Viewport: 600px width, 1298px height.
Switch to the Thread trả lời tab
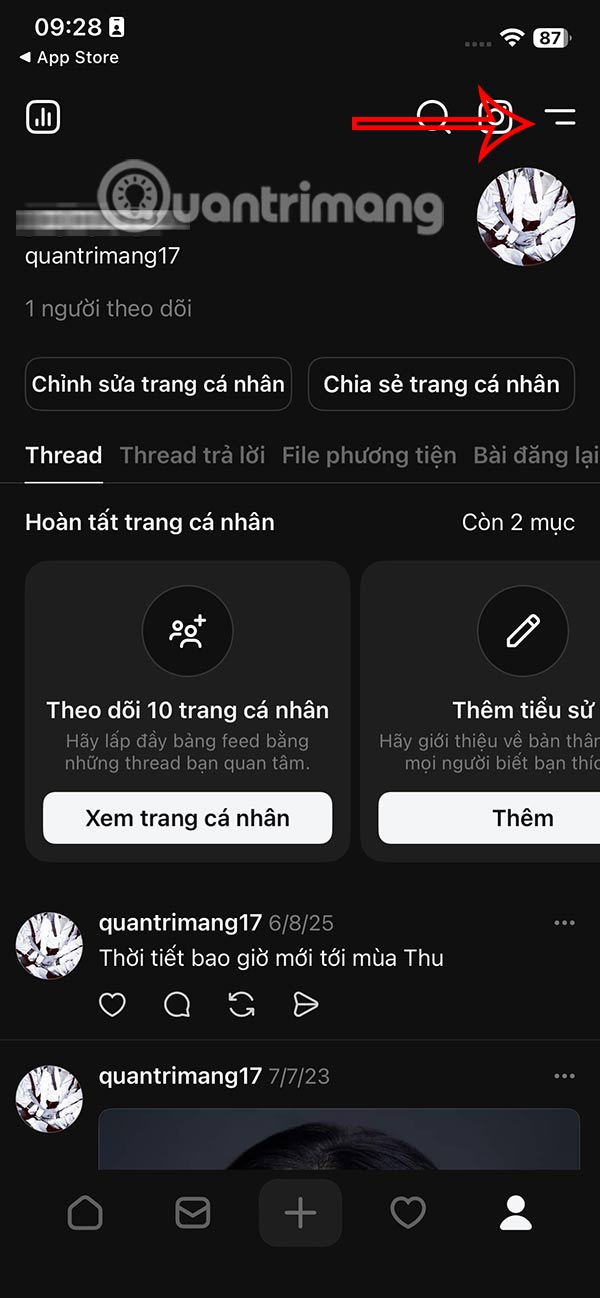coord(192,455)
